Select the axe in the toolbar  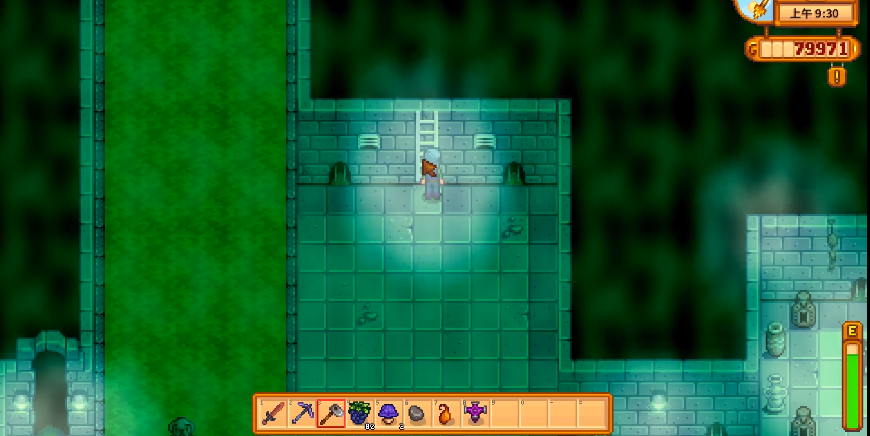coord(332,413)
